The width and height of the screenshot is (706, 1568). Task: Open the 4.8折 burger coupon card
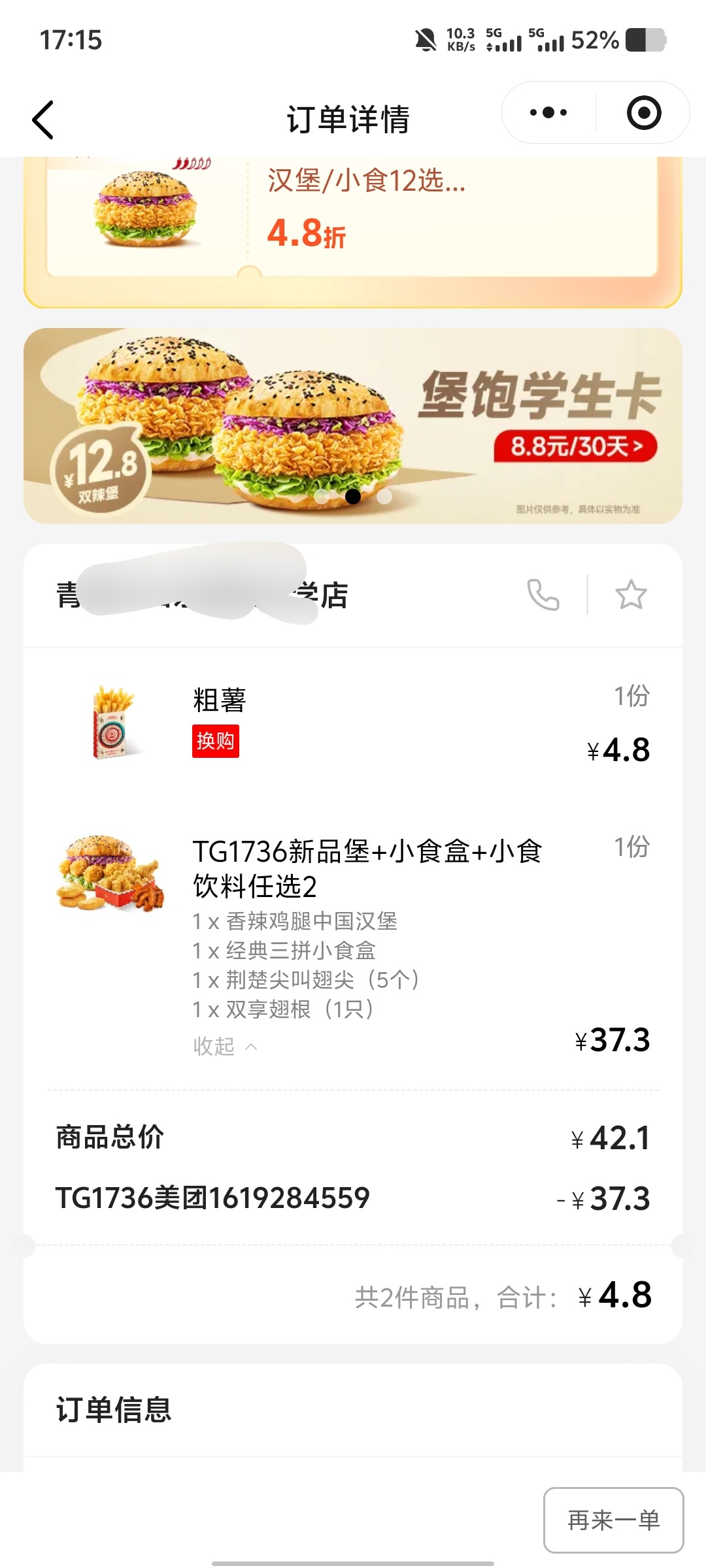pyautogui.click(x=353, y=216)
